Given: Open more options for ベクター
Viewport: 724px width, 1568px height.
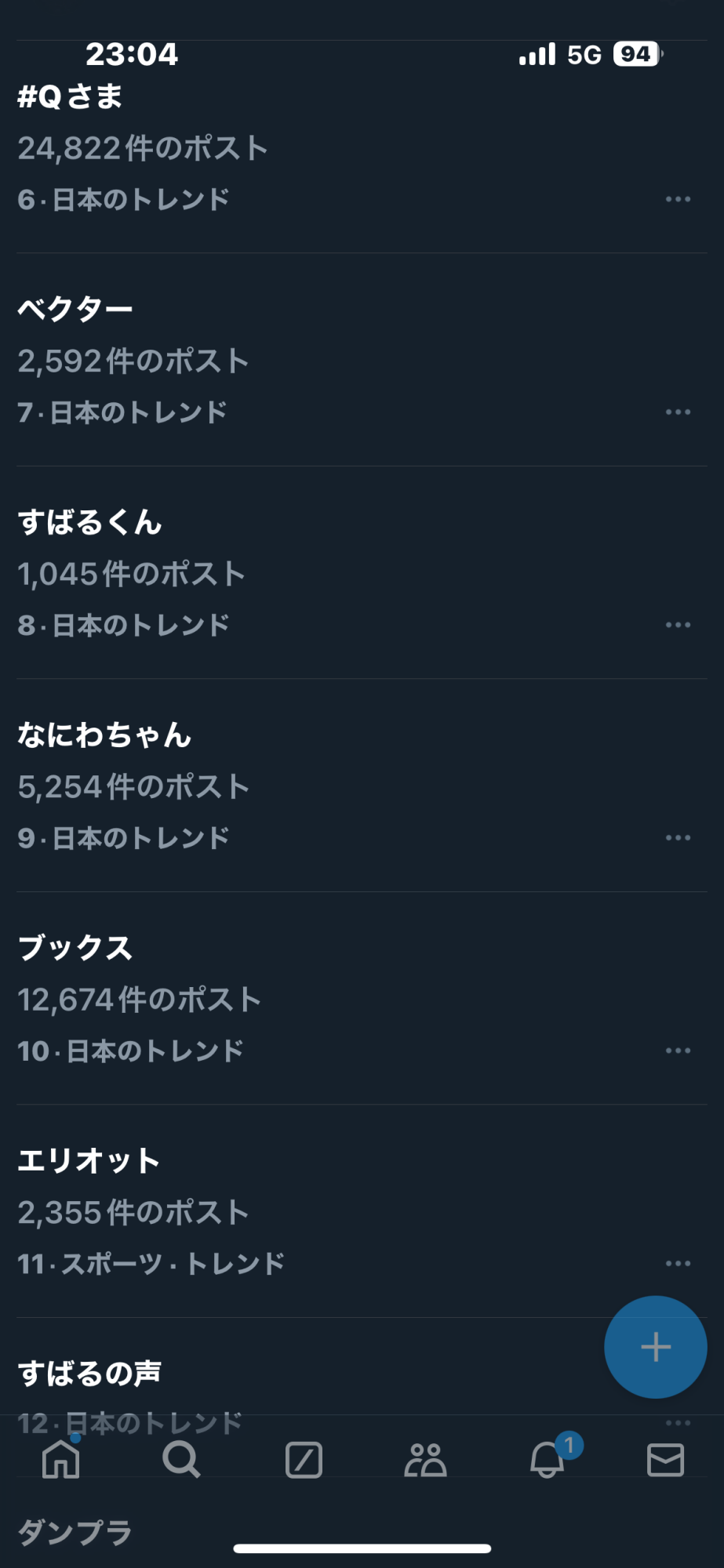Looking at the screenshot, I should [678, 412].
